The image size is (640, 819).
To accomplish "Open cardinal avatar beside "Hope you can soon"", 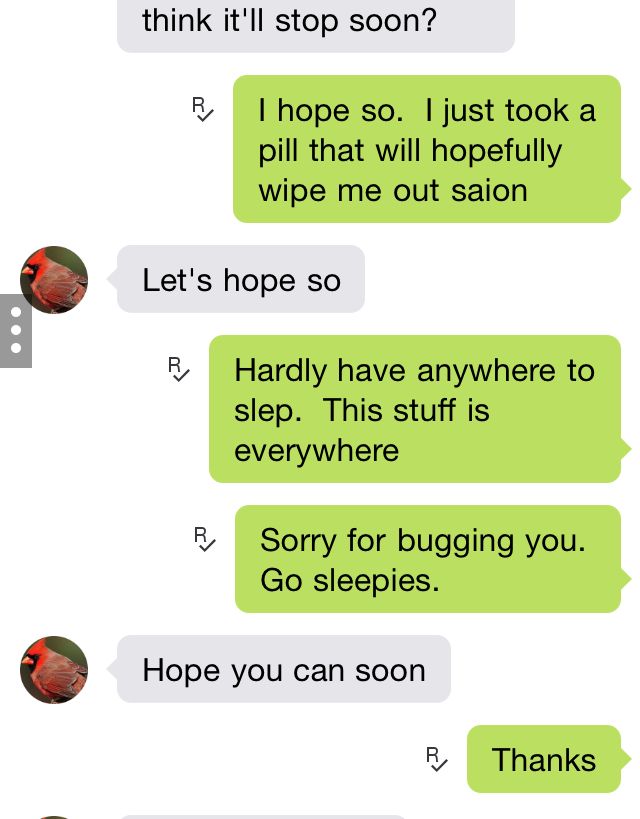I will (54, 670).
